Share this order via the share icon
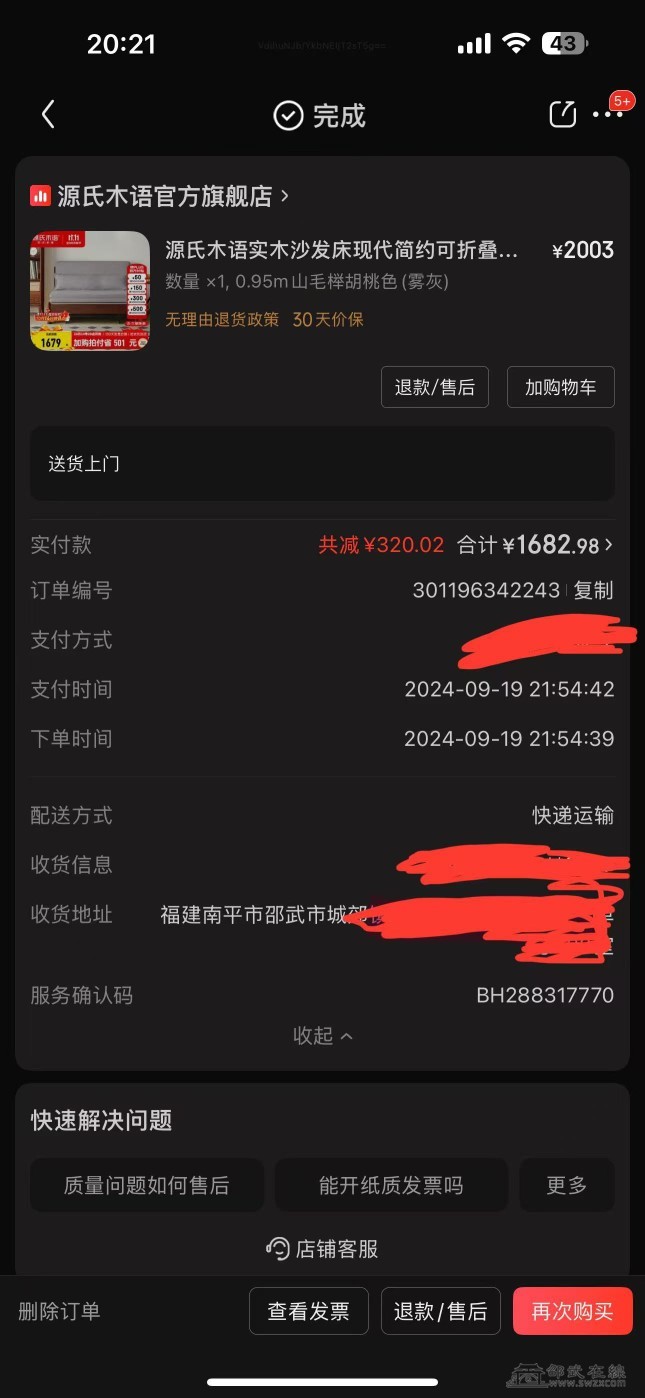The image size is (645, 1398). (563, 114)
